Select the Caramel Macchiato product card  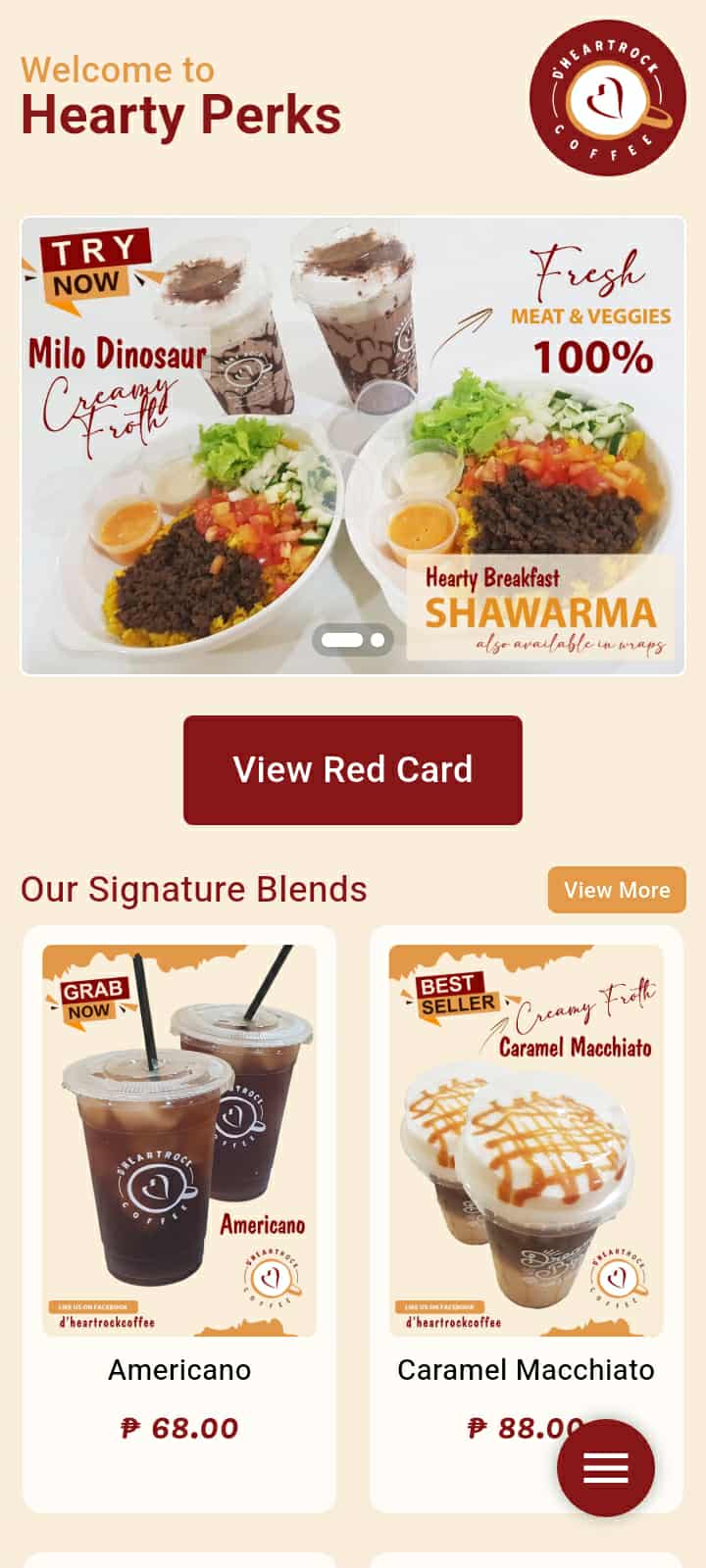[x=526, y=1176]
